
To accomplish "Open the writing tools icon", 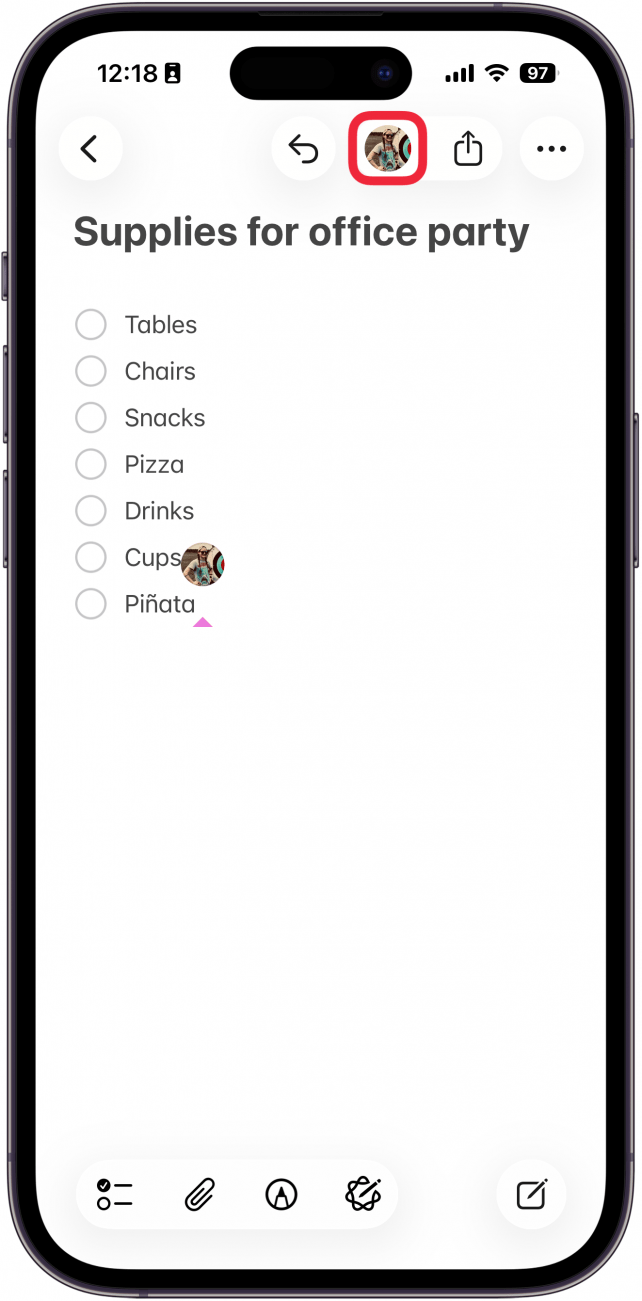I will (x=364, y=1194).
